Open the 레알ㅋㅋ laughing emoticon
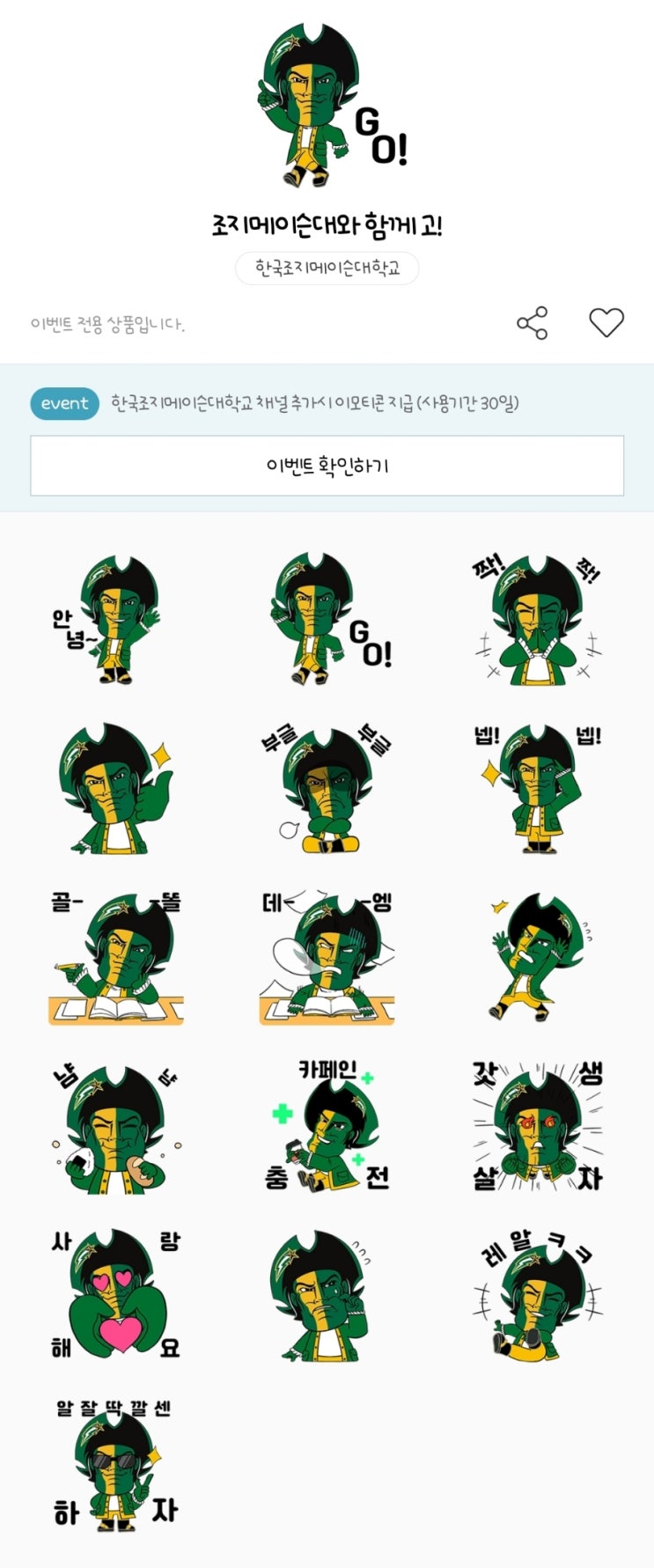 click(538, 1296)
